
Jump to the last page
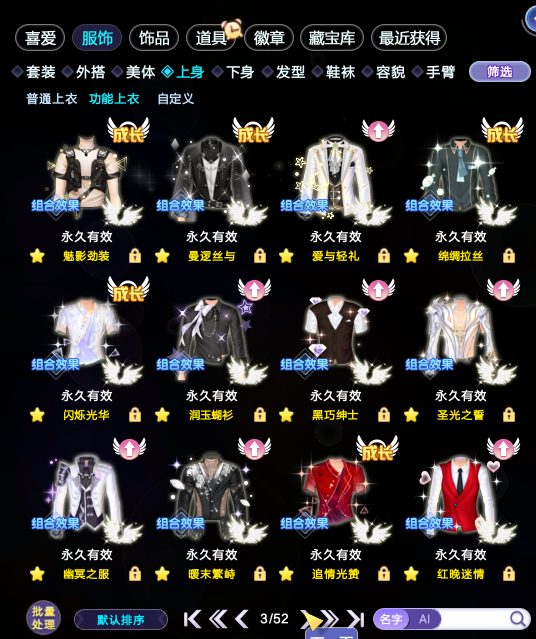355,619
